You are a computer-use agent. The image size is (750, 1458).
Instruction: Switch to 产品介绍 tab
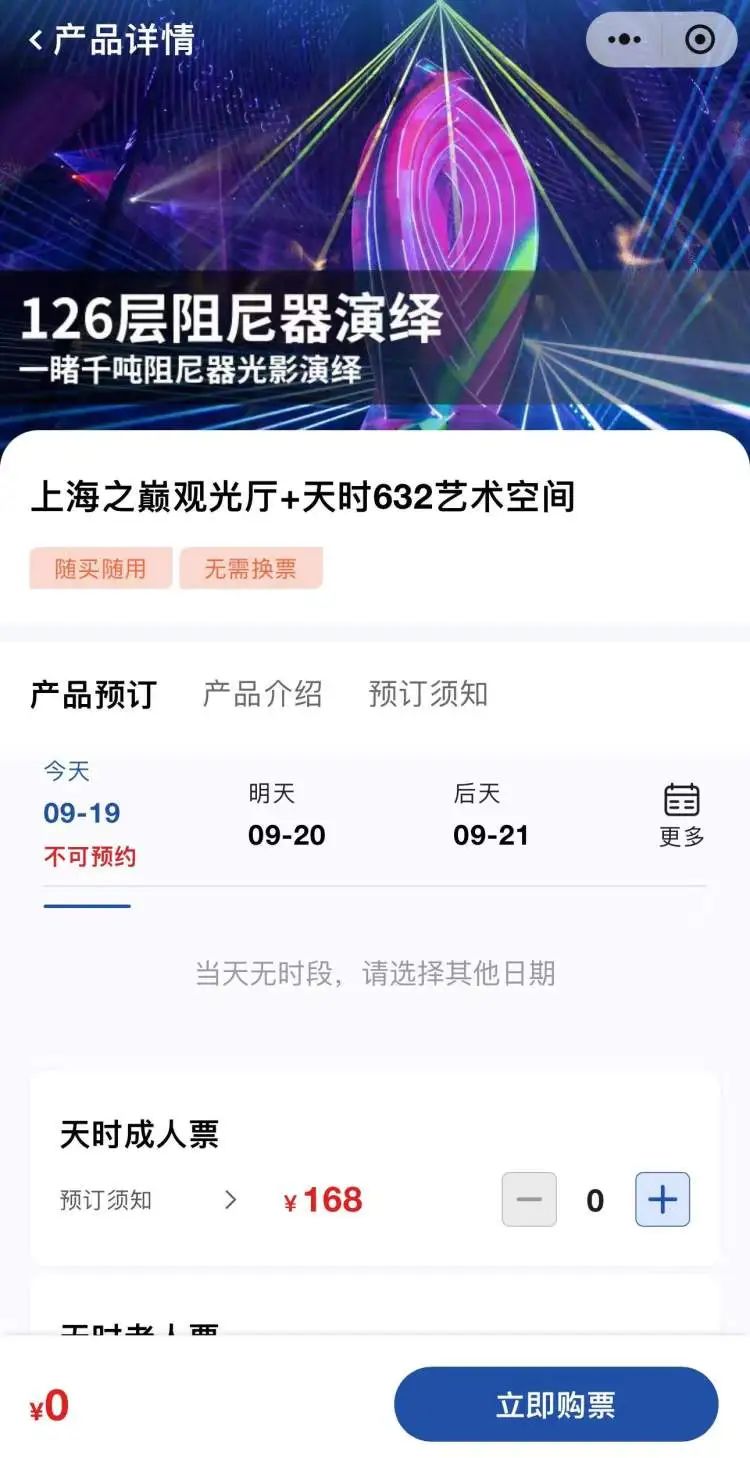click(262, 694)
